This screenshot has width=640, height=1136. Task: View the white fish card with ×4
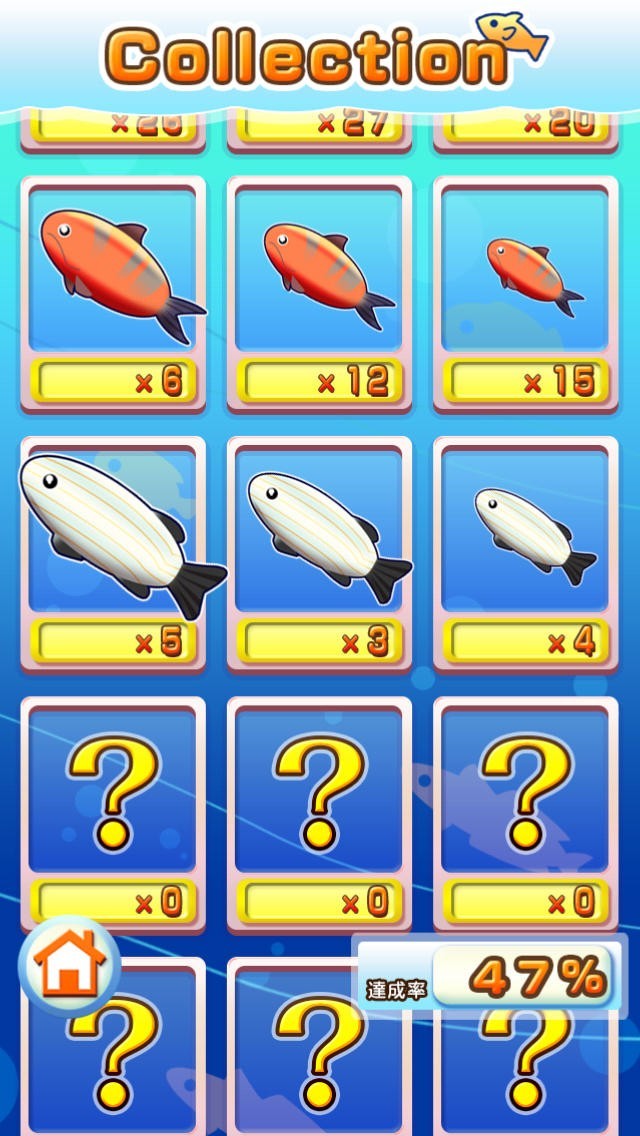click(x=525, y=553)
